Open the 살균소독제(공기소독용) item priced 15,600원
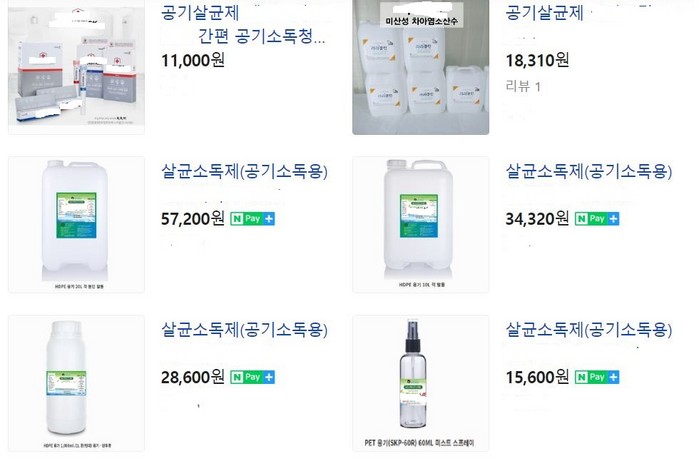The height and width of the screenshot is (471, 699). pyautogui.click(x=590, y=329)
